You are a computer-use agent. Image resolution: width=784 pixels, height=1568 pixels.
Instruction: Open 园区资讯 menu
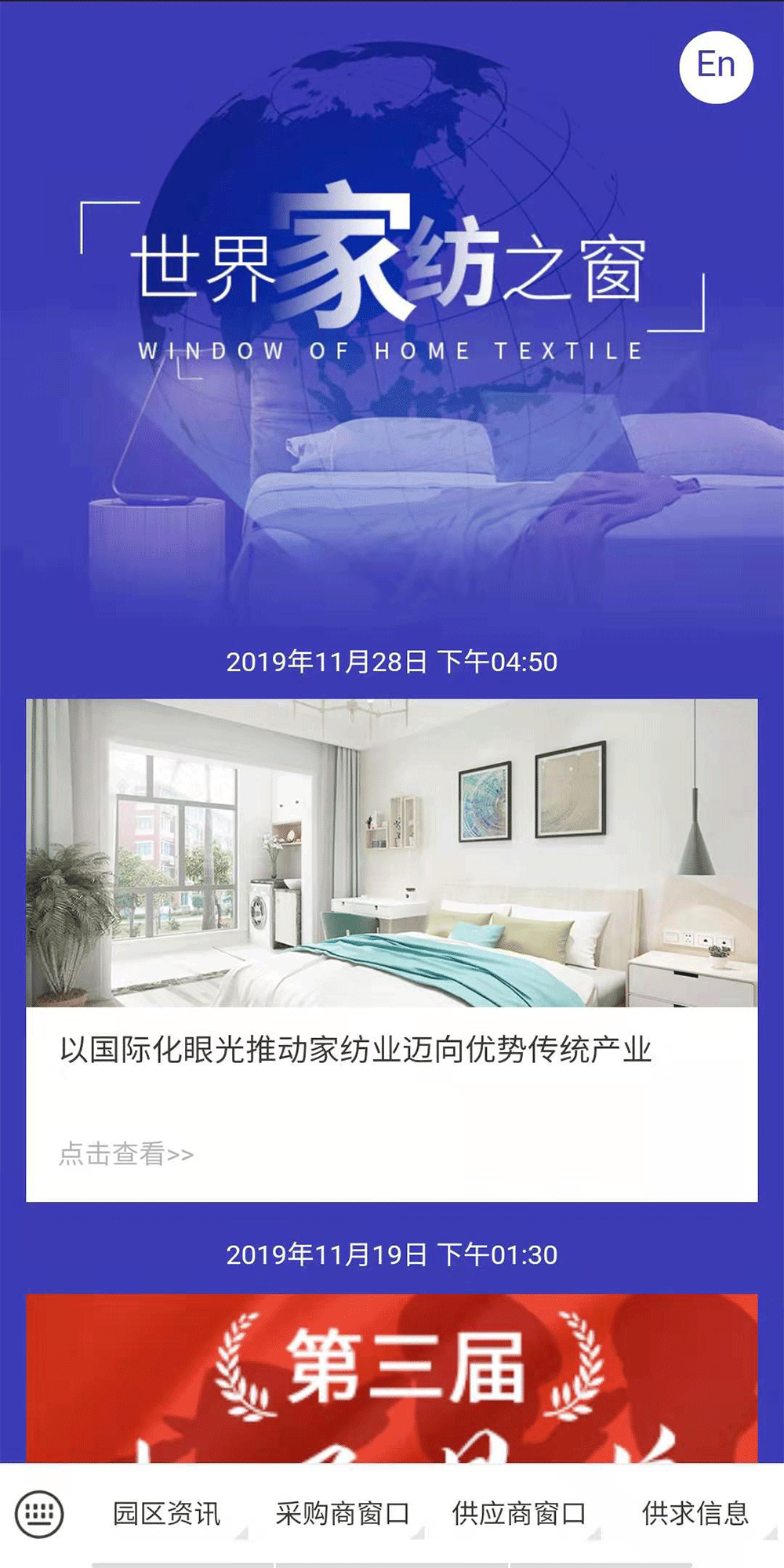coord(166,1514)
